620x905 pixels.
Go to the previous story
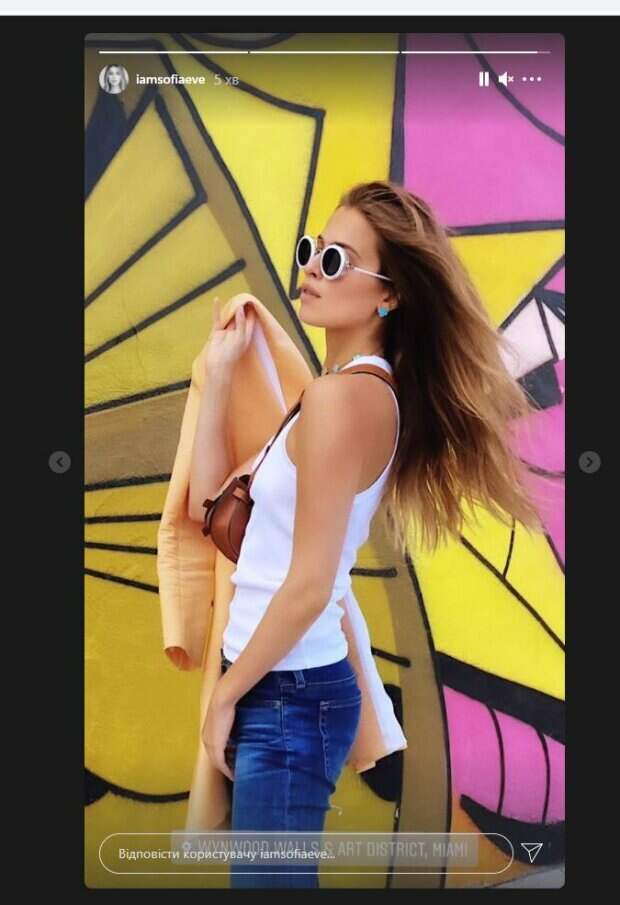(60, 462)
